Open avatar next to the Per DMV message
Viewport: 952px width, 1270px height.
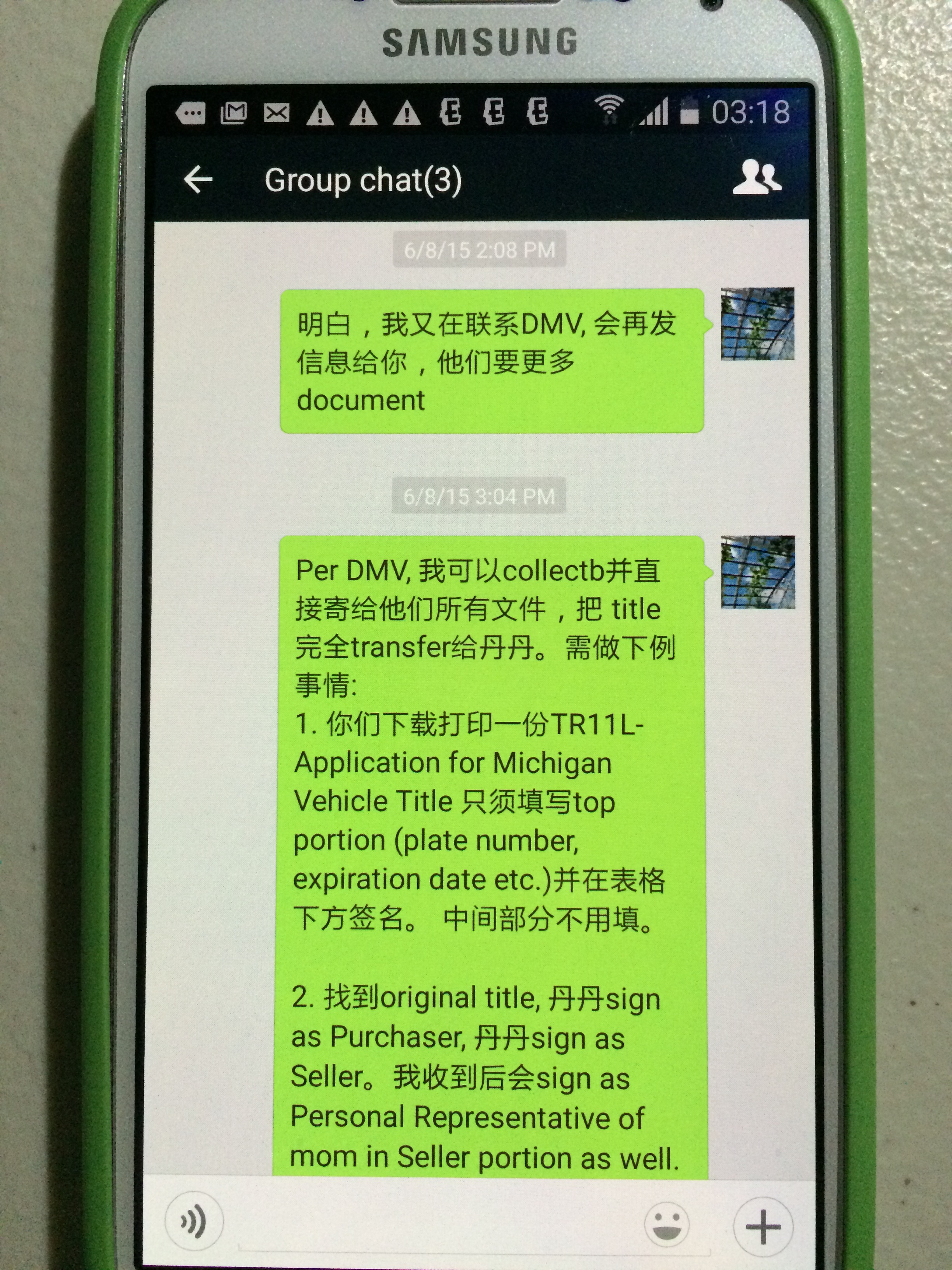pyautogui.click(x=758, y=572)
